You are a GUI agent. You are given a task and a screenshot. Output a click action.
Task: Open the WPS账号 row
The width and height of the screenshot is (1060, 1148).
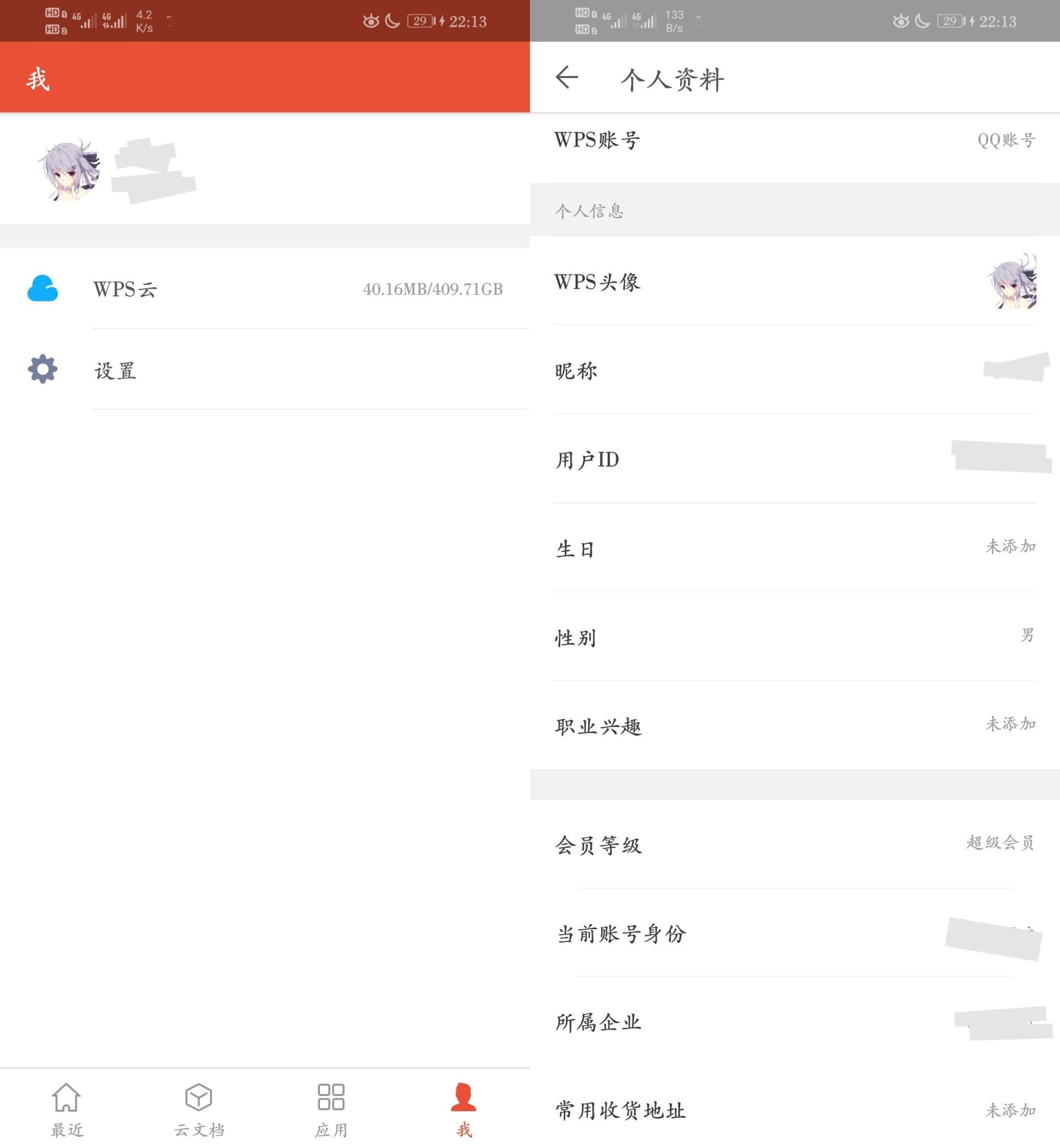(x=794, y=141)
